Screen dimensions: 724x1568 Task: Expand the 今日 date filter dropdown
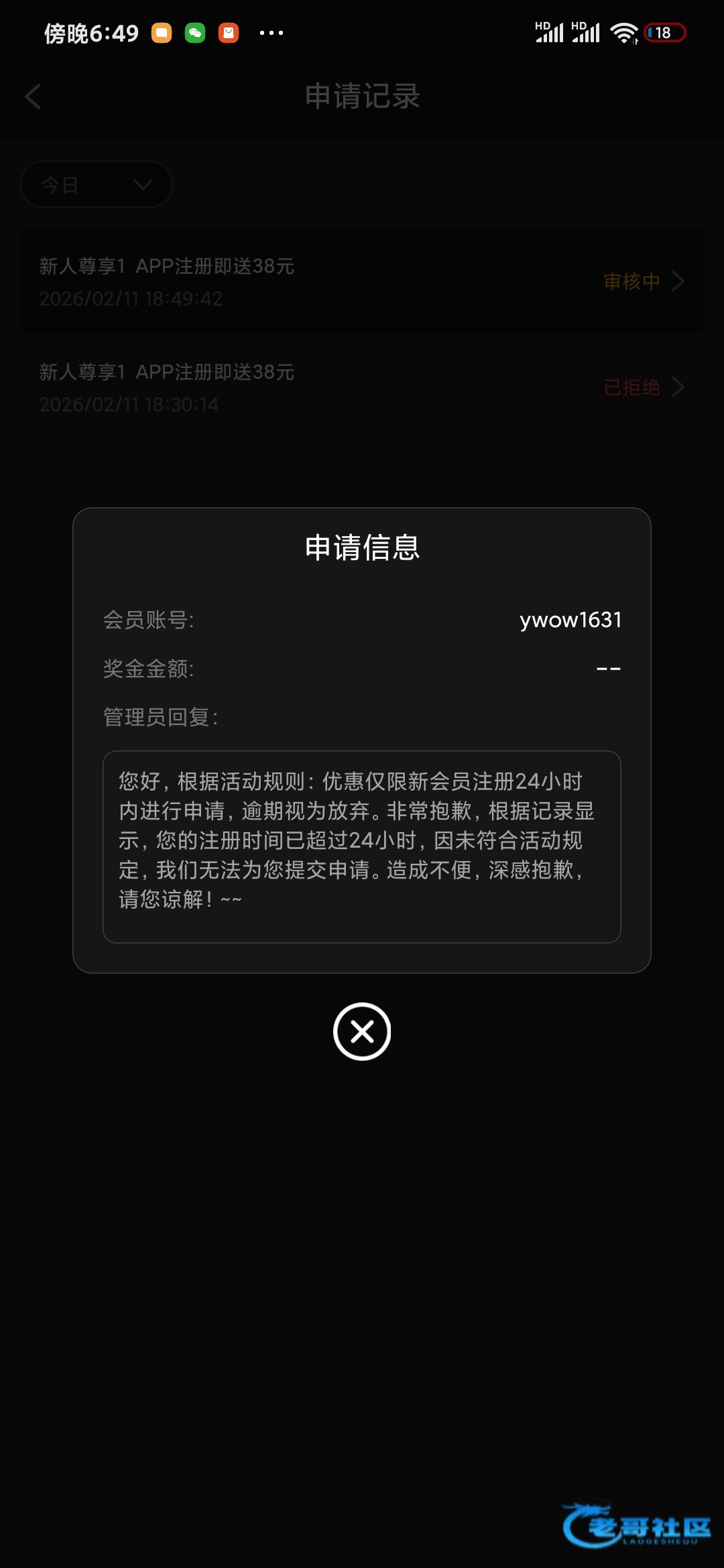pyautogui.click(x=97, y=184)
